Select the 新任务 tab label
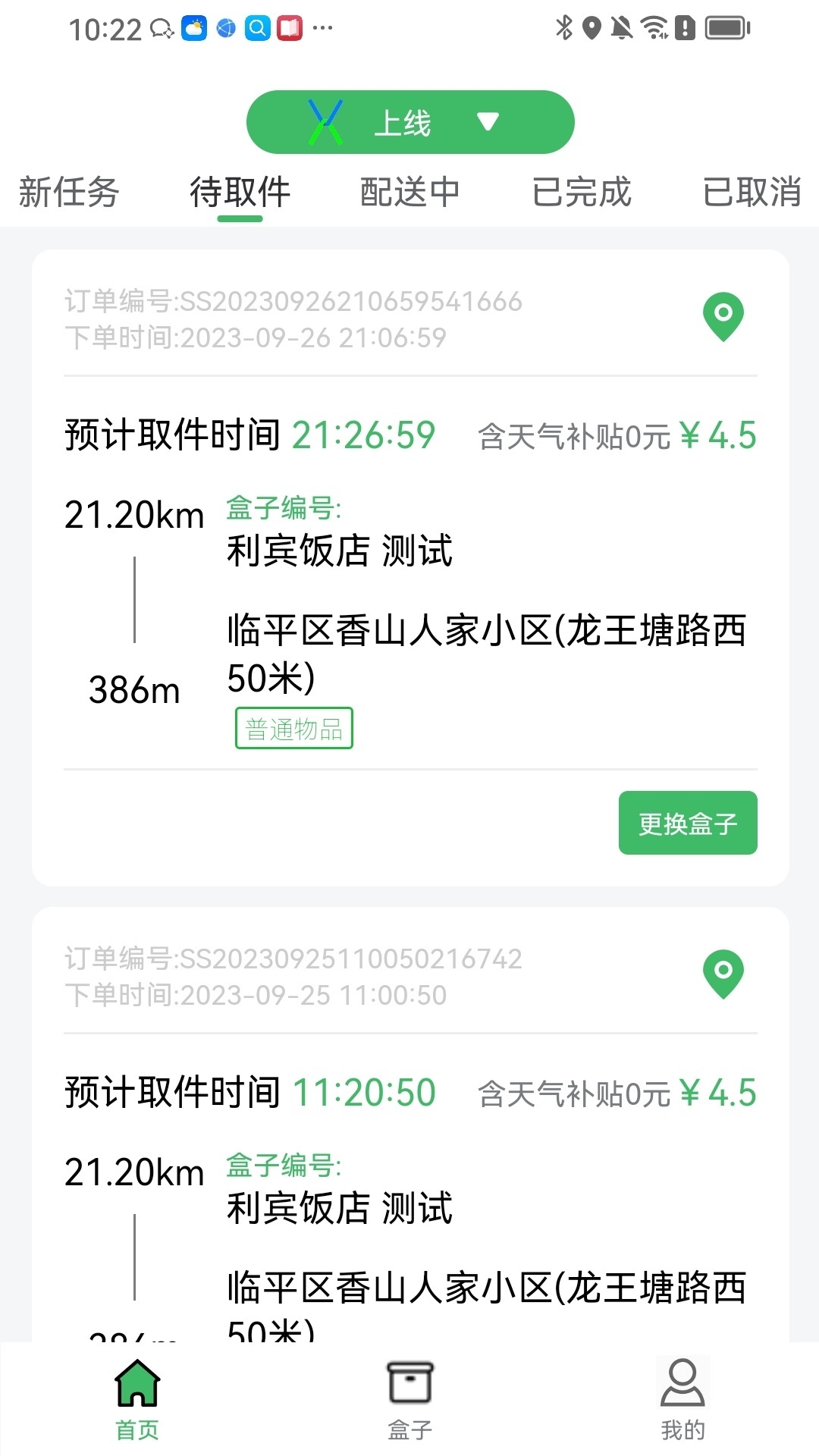Viewport: 819px width, 1456px height. click(x=67, y=192)
